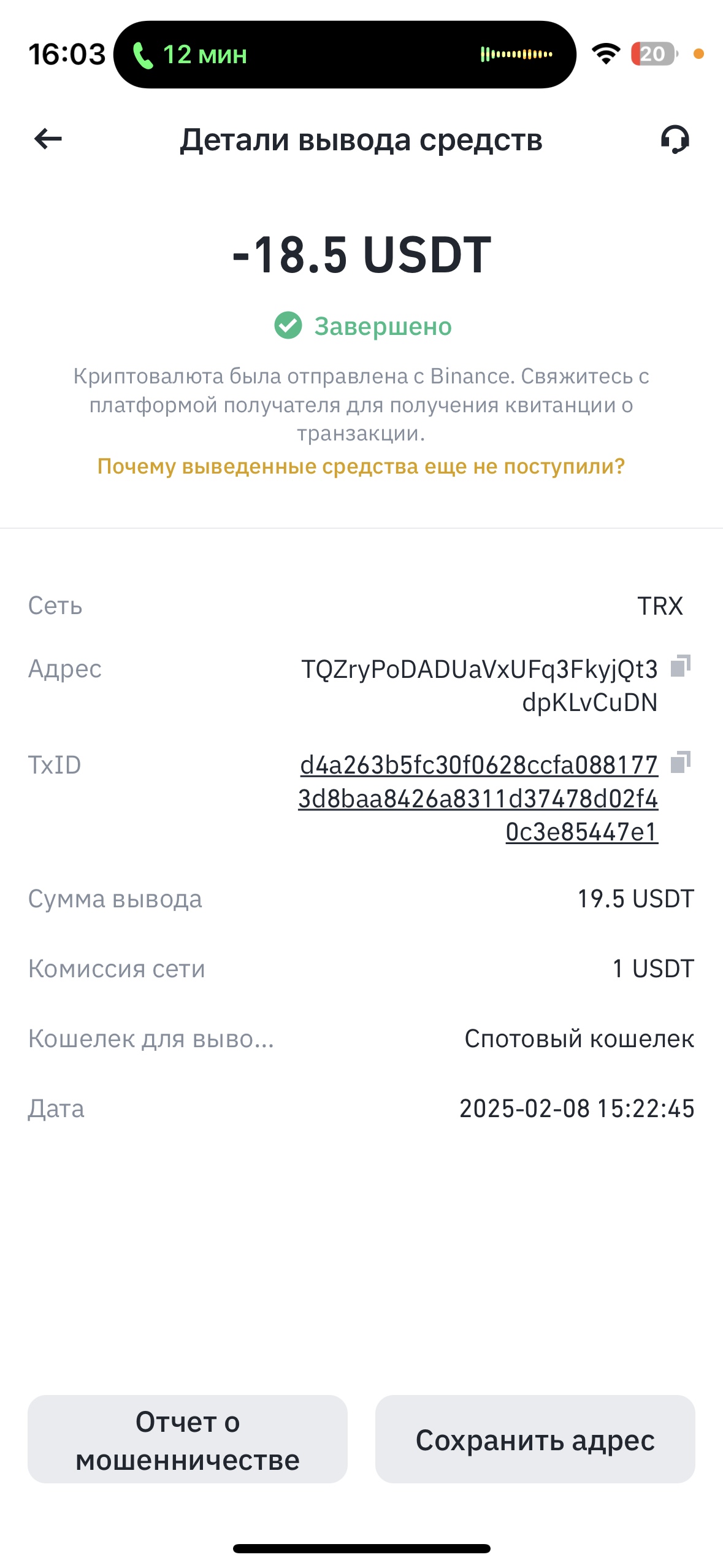
Task: Copy the TxID hash
Action: 680,762
